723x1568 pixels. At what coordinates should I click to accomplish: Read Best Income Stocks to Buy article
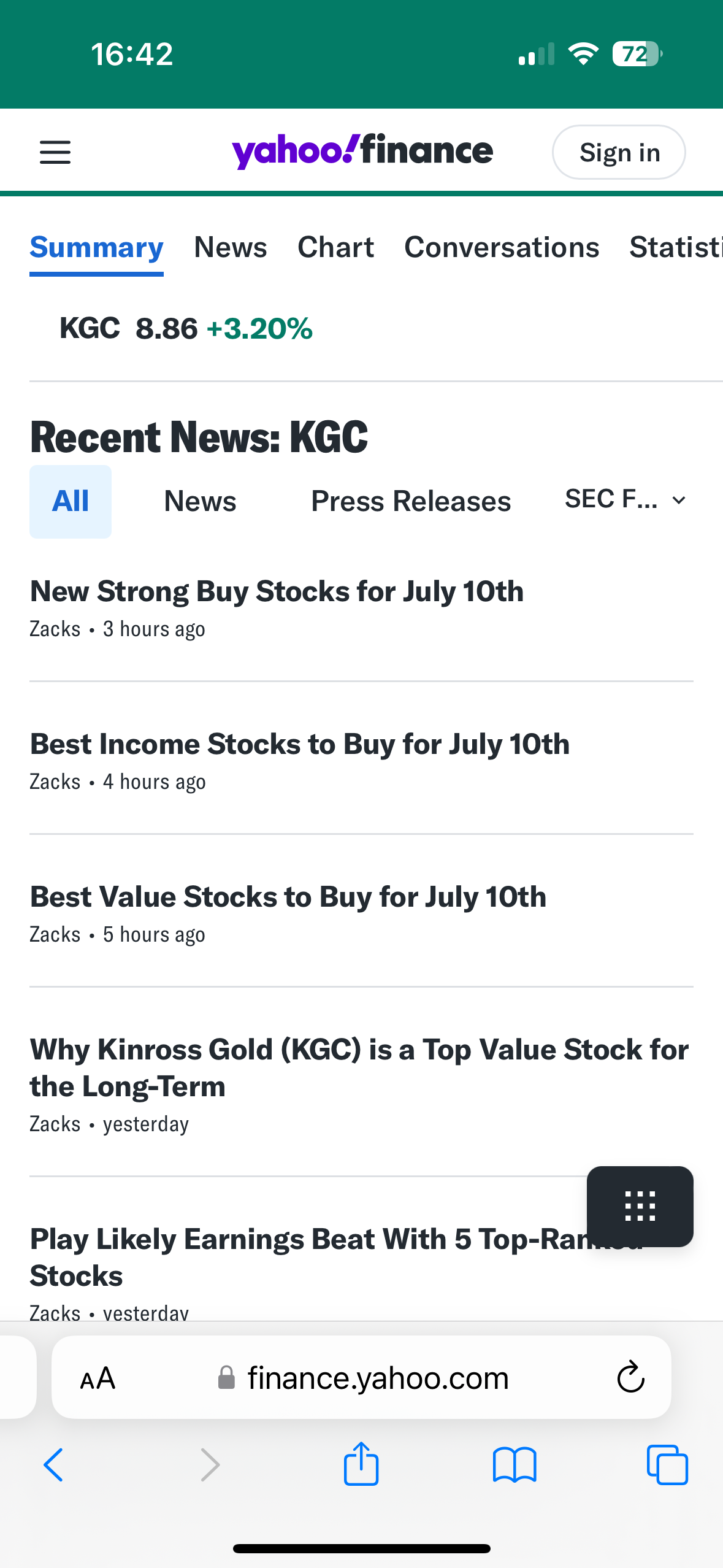(x=300, y=744)
